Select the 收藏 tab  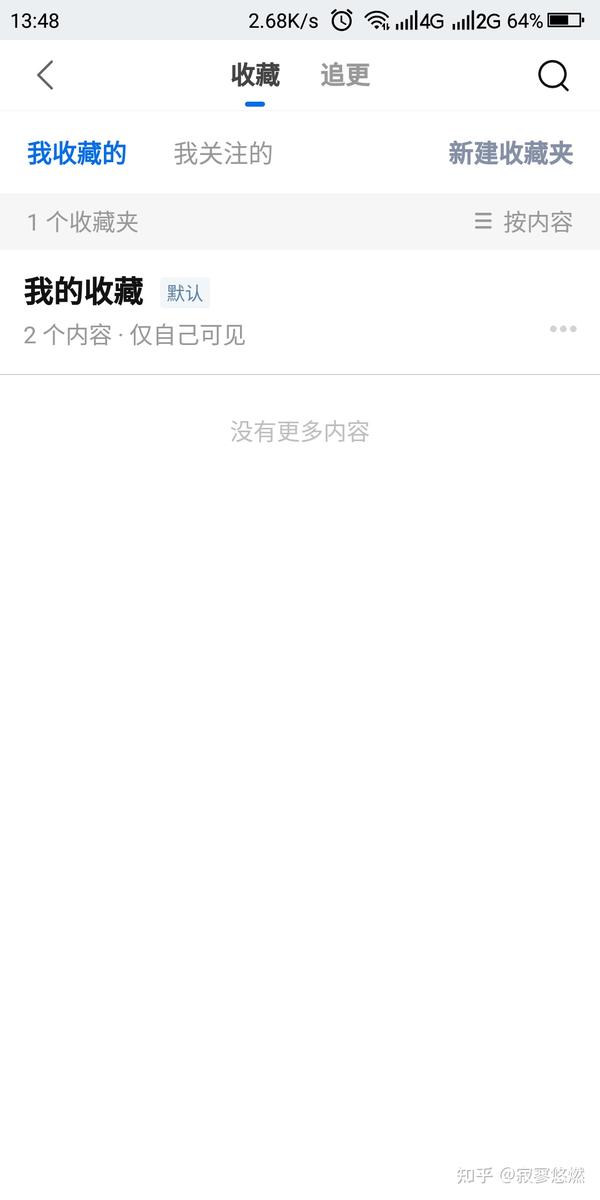pos(255,75)
